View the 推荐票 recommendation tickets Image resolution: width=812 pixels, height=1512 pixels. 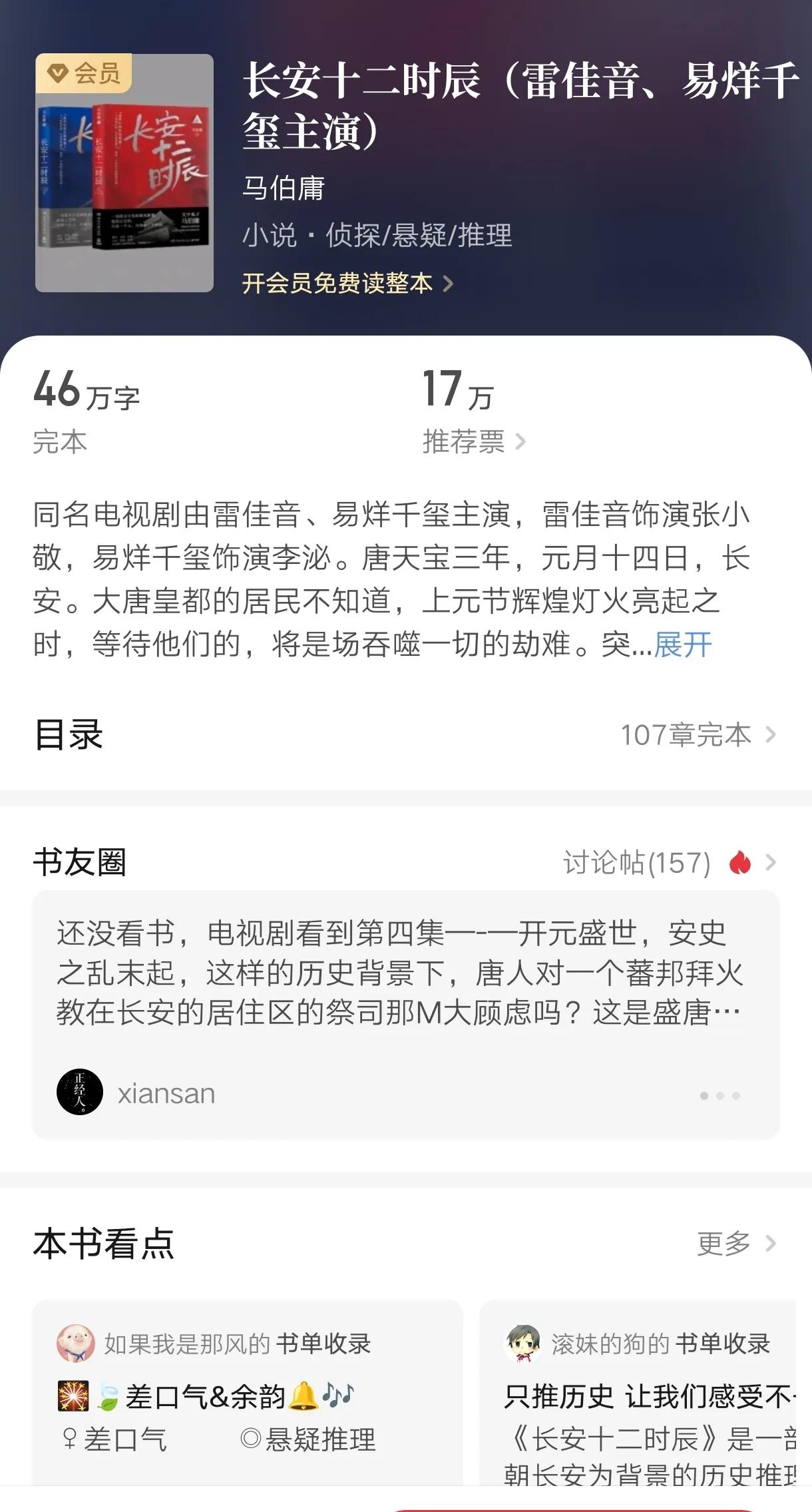[473, 441]
